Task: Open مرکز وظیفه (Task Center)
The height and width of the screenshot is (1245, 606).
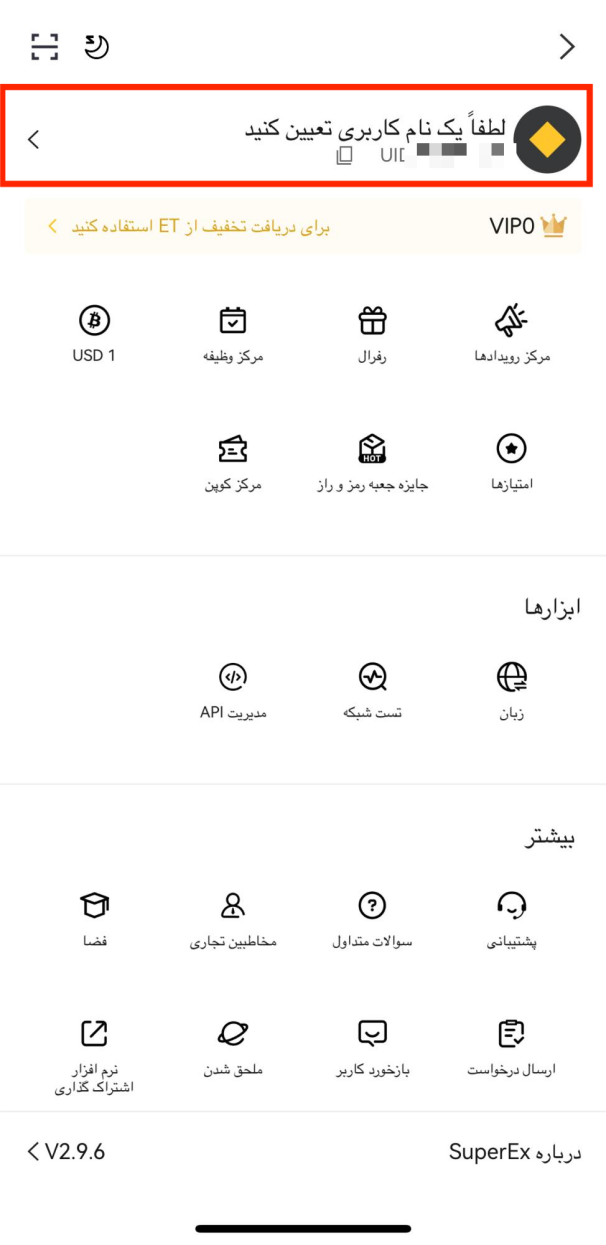Action: [232, 334]
